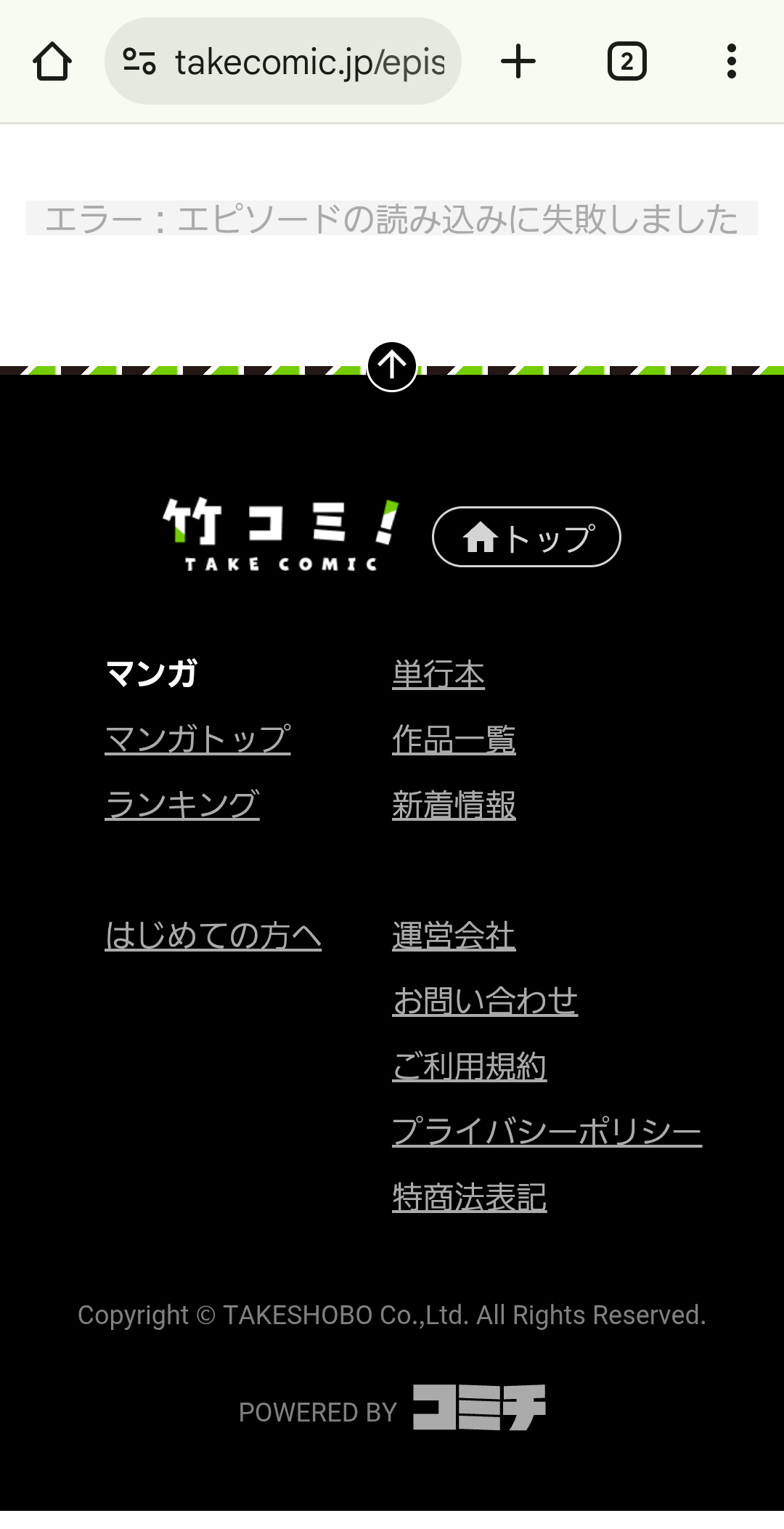784x1529 pixels.
Task: Open the 運営会社 link
Action: [454, 936]
